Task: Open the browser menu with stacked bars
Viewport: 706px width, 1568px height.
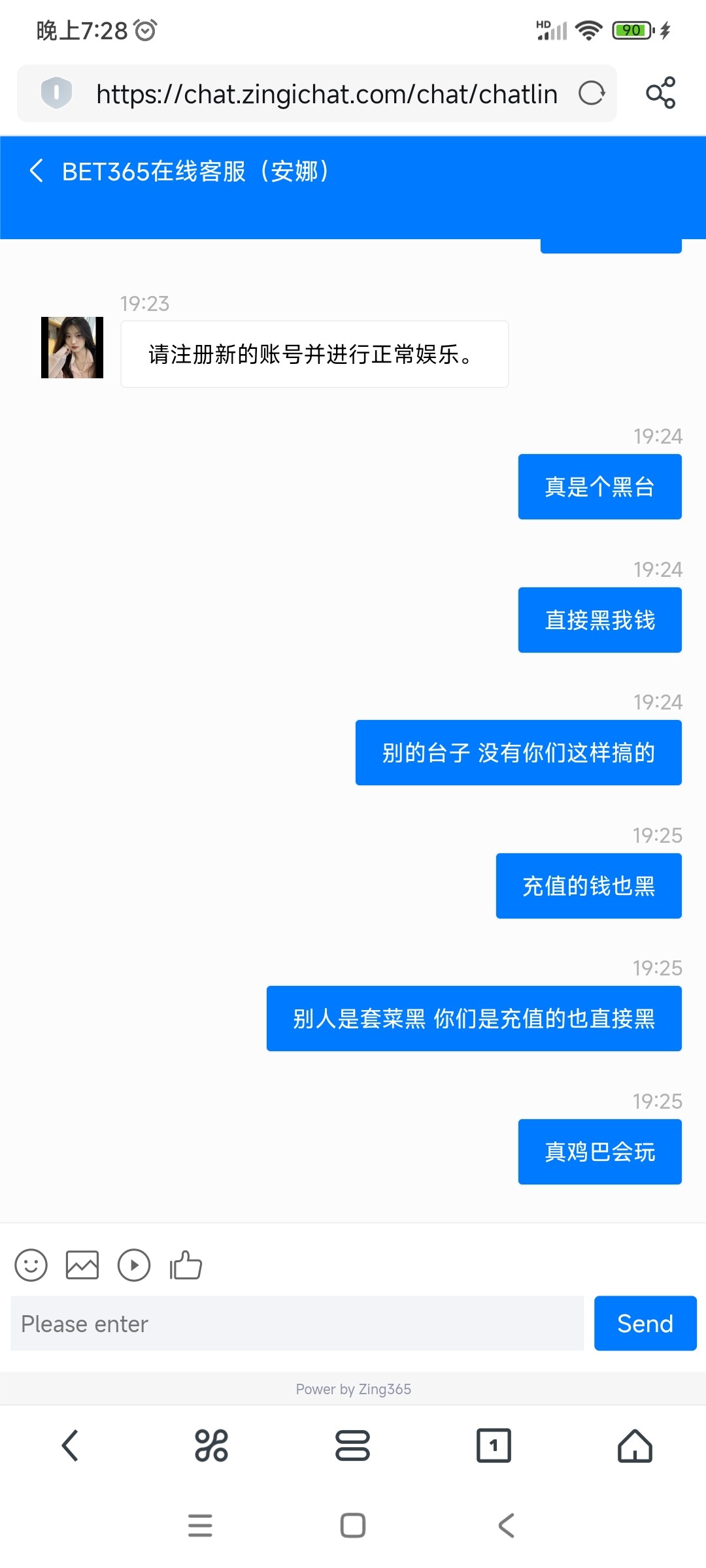Action: (352, 1445)
